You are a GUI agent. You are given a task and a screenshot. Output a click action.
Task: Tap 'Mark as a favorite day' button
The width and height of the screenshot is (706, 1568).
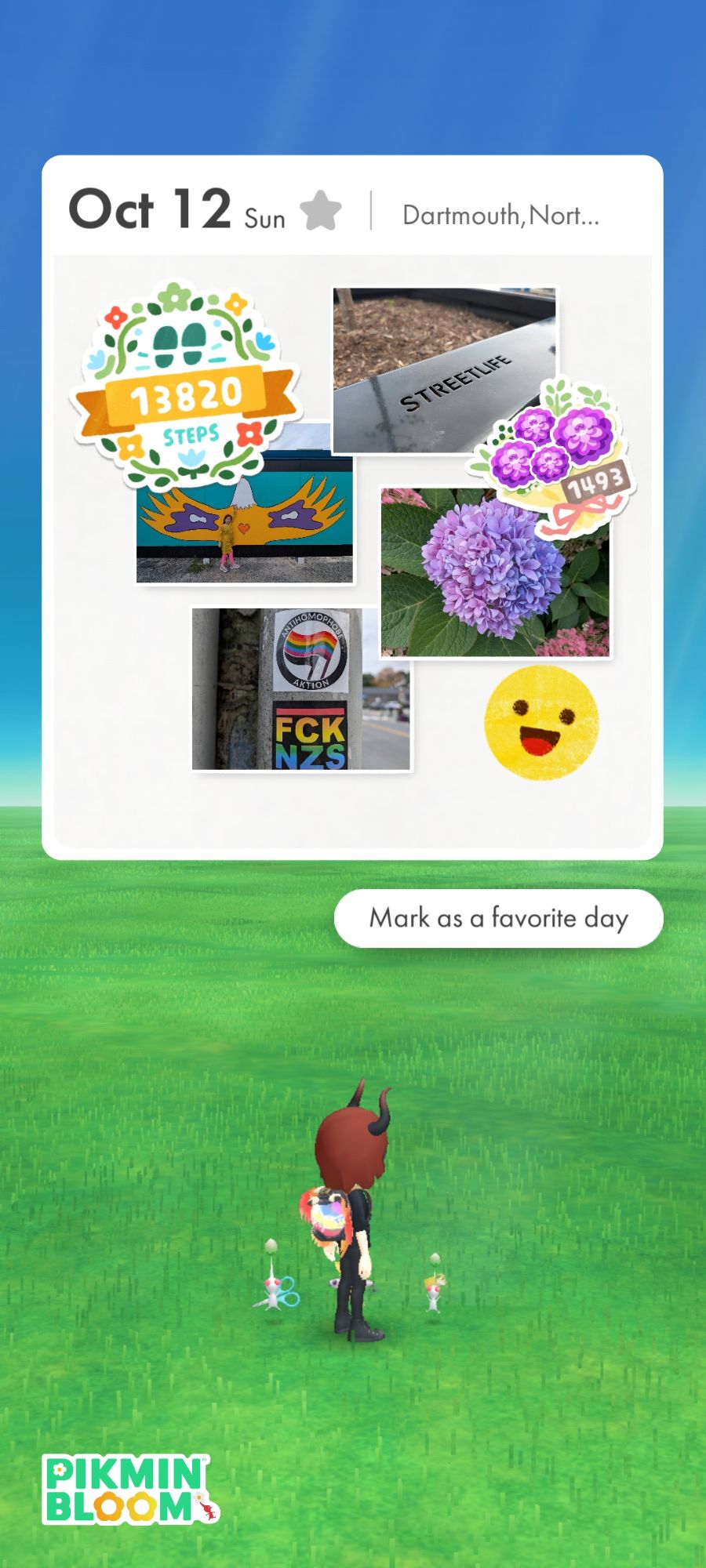coord(498,918)
